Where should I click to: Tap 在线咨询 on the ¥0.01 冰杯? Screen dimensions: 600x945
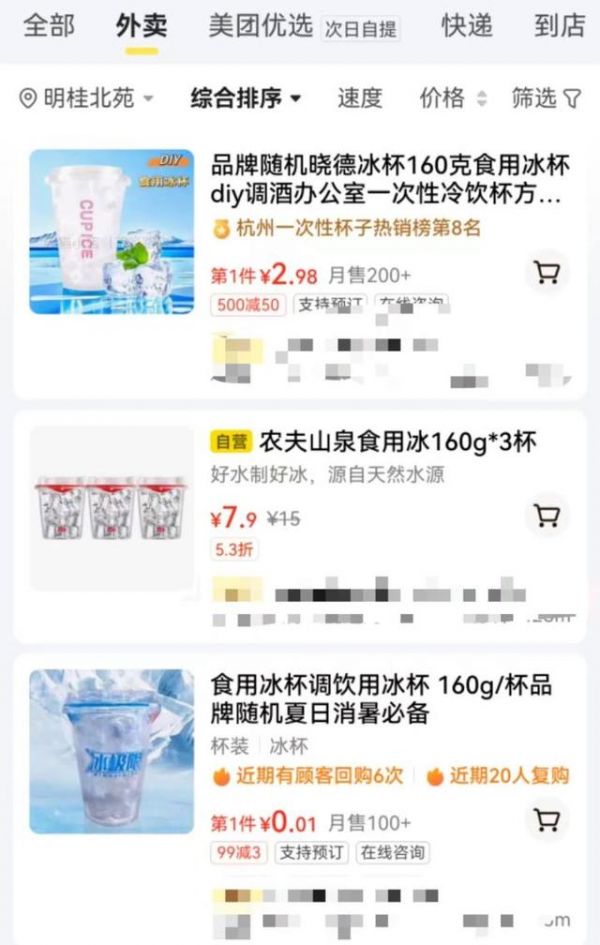coord(392,853)
